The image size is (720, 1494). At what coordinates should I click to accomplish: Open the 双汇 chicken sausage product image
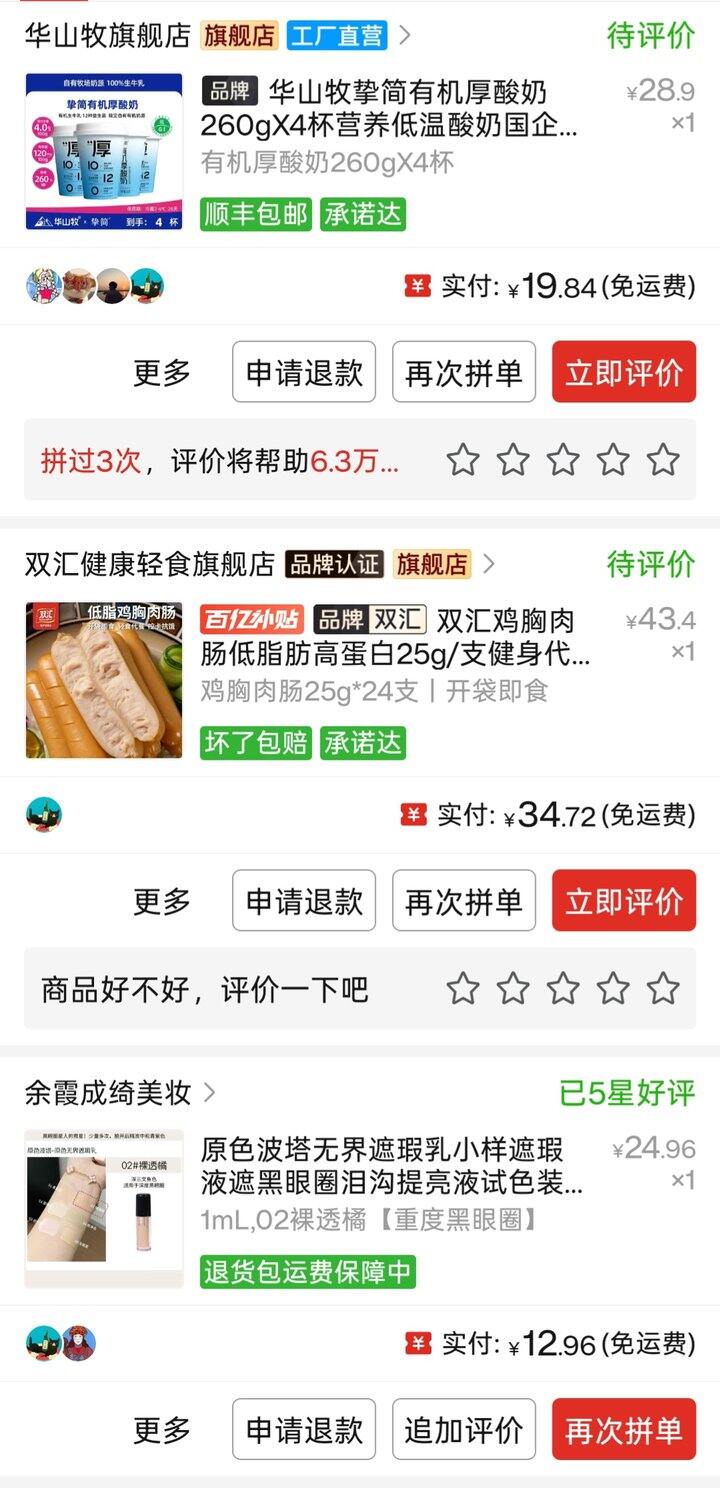104,680
